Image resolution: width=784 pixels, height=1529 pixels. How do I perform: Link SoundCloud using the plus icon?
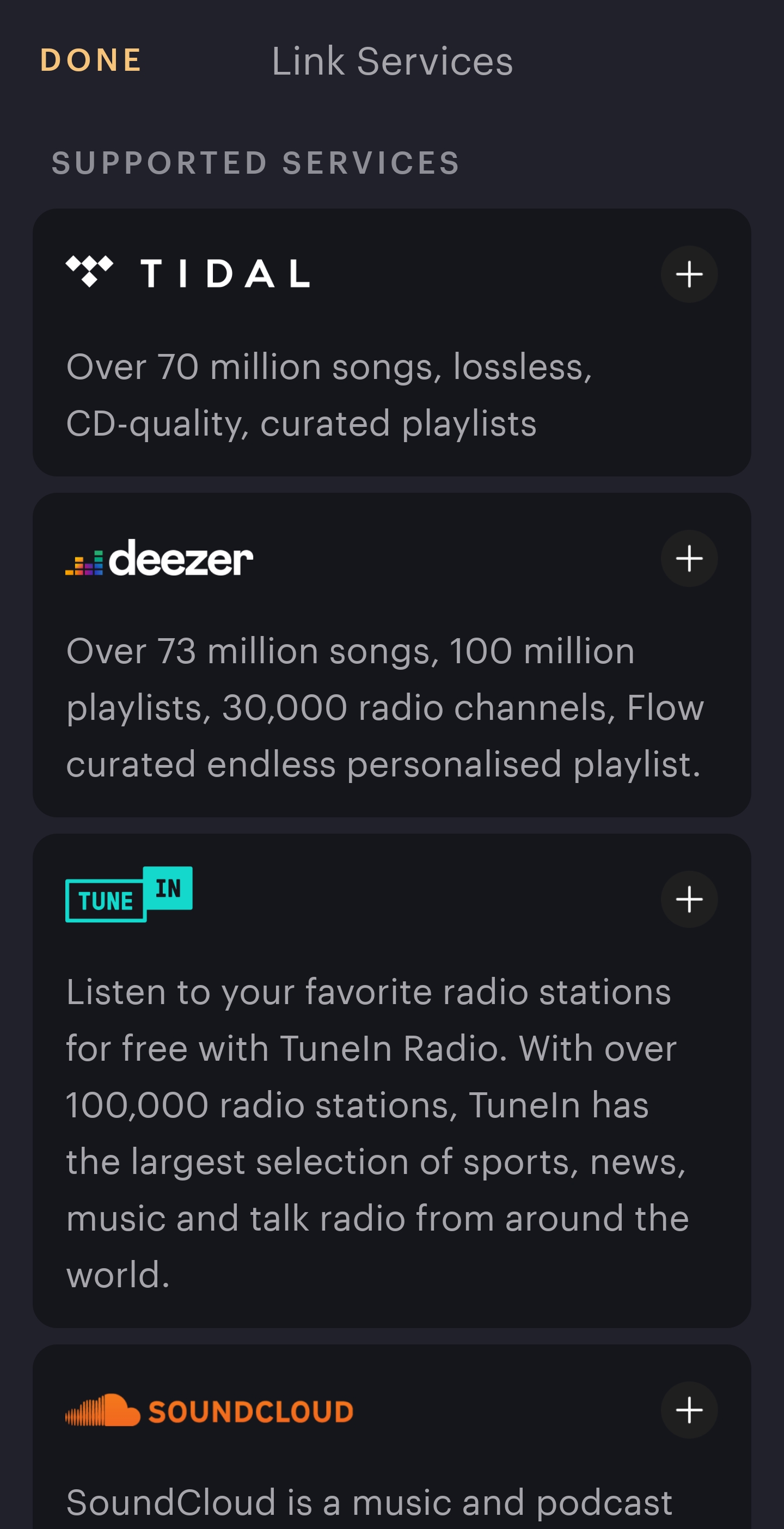(x=689, y=1410)
